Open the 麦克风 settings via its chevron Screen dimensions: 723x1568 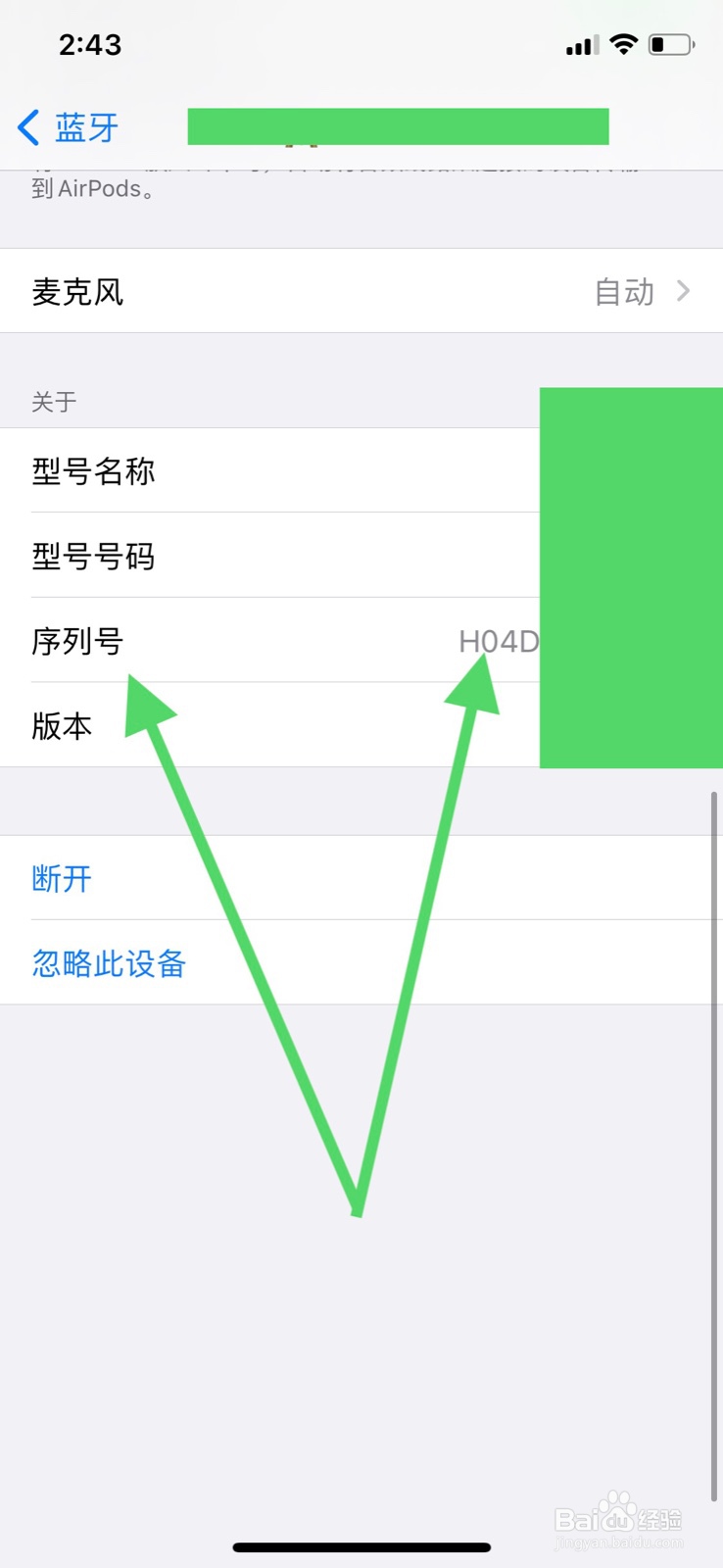point(683,291)
